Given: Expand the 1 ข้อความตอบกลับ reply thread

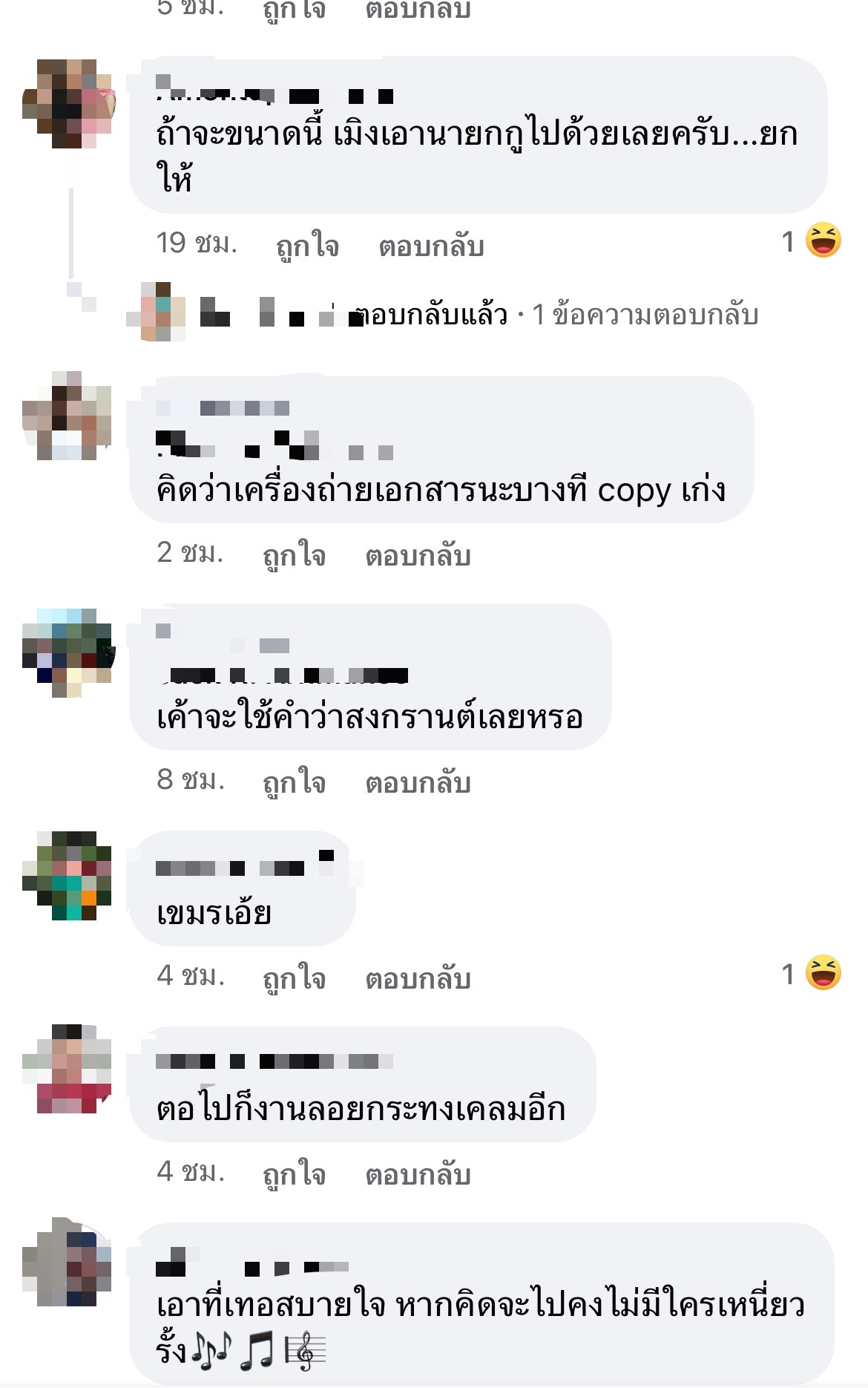Looking at the screenshot, I should pyautogui.click(x=644, y=315).
